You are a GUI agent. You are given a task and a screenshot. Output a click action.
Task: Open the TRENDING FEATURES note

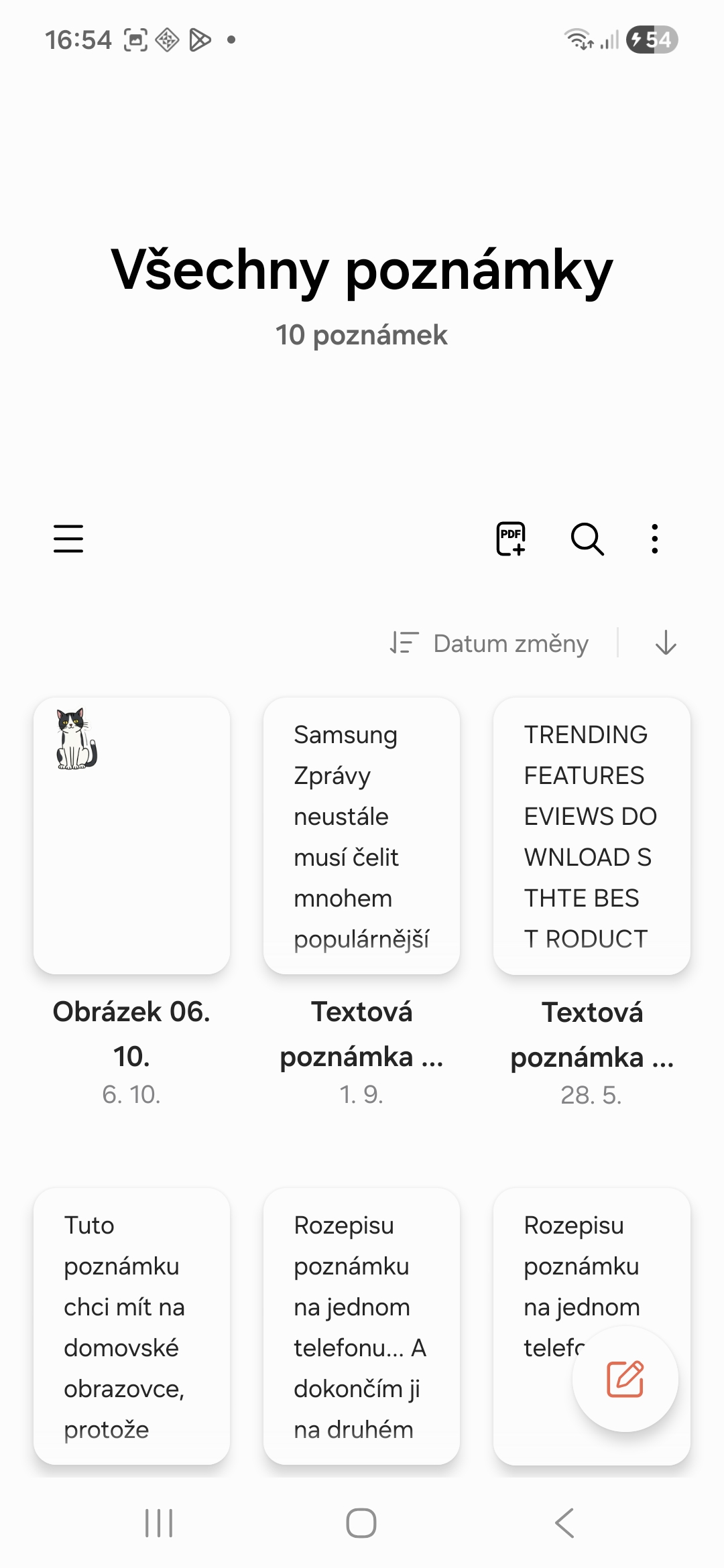pyautogui.click(x=591, y=836)
